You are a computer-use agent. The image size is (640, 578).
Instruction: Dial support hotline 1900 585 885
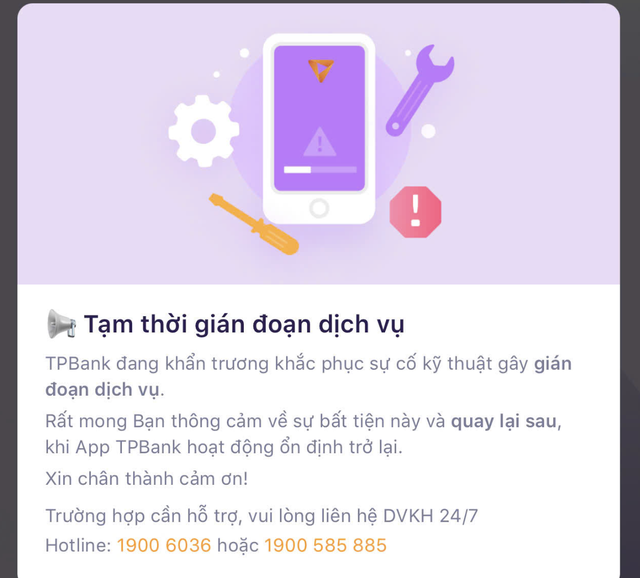coord(325,545)
